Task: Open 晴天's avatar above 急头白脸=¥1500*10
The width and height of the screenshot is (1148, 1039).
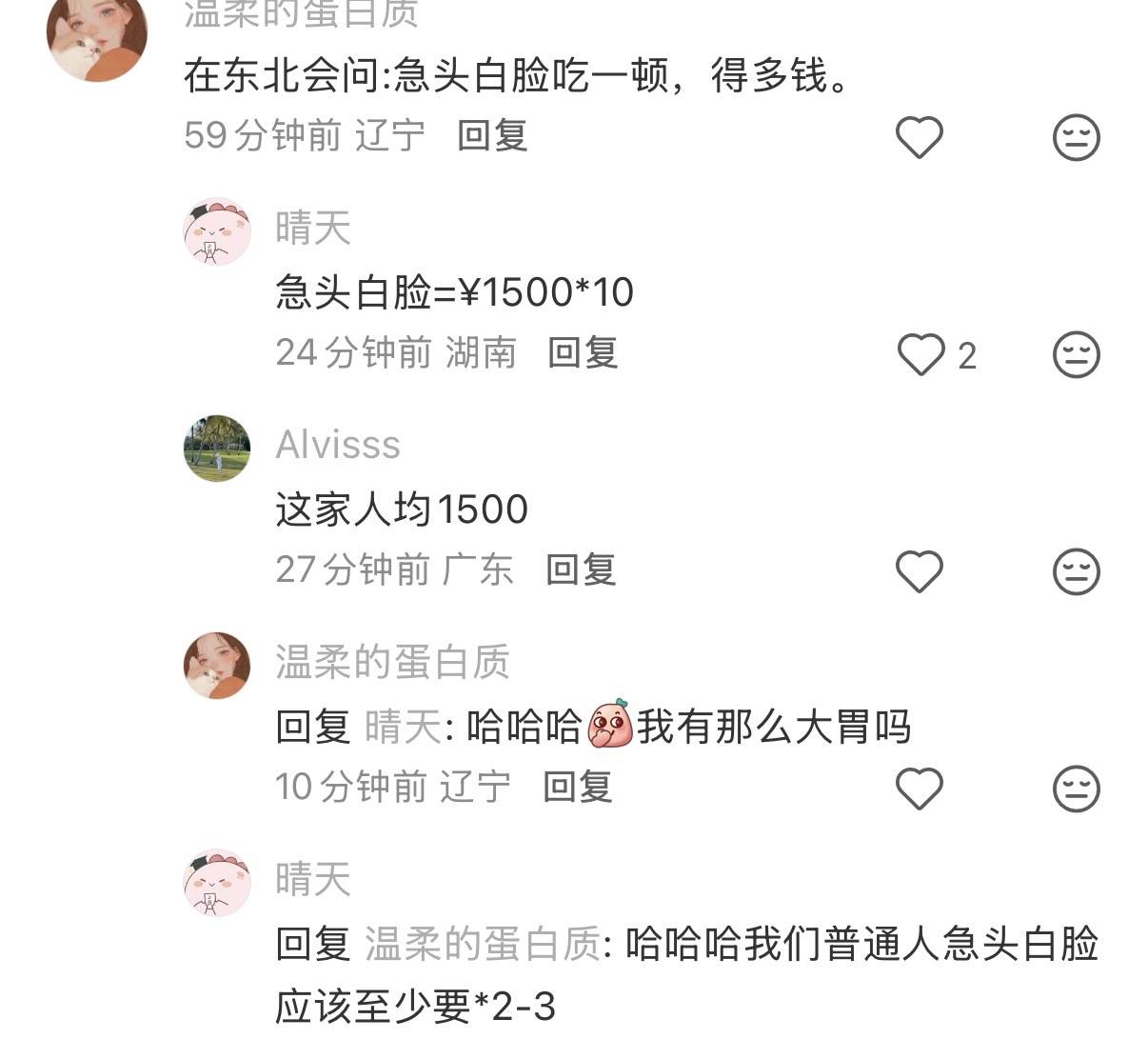Action: (217, 231)
